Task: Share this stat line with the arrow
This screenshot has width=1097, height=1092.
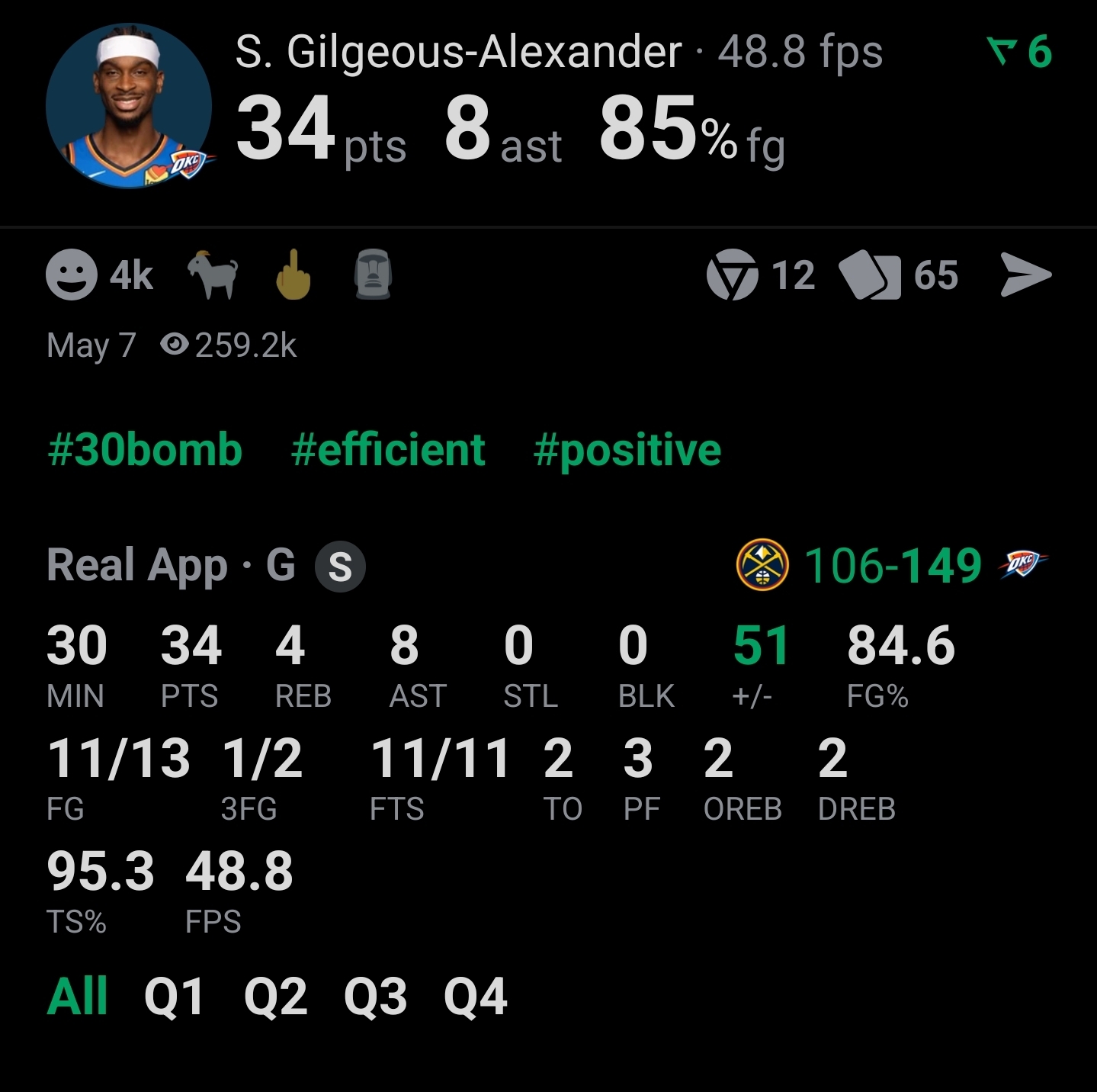Action: [1025, 275]
